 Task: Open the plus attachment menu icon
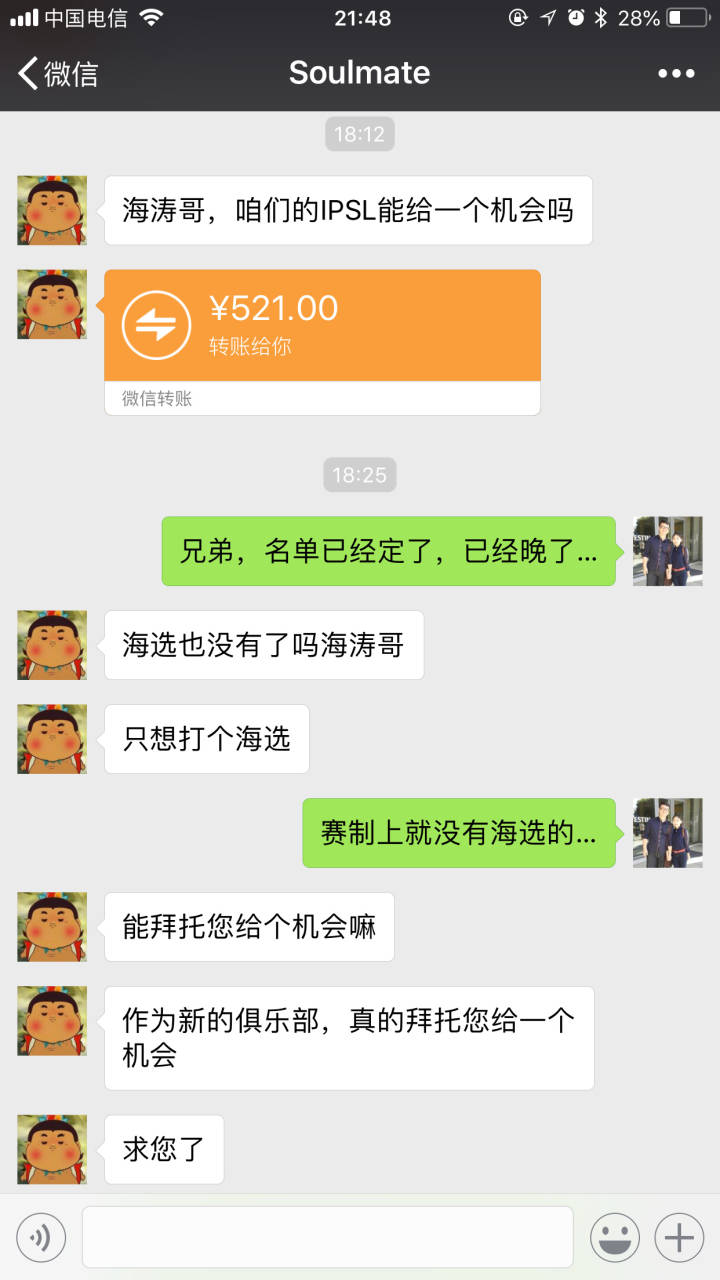tap(678, 1236)
